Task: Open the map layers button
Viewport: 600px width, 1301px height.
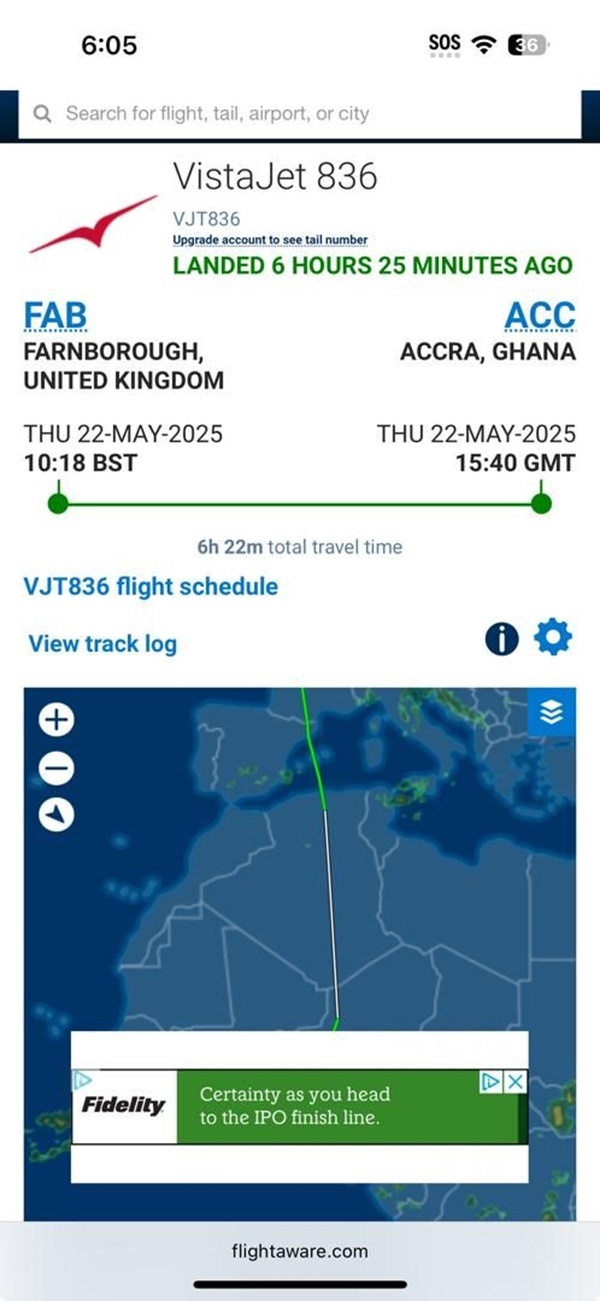Action: (552, 712)
